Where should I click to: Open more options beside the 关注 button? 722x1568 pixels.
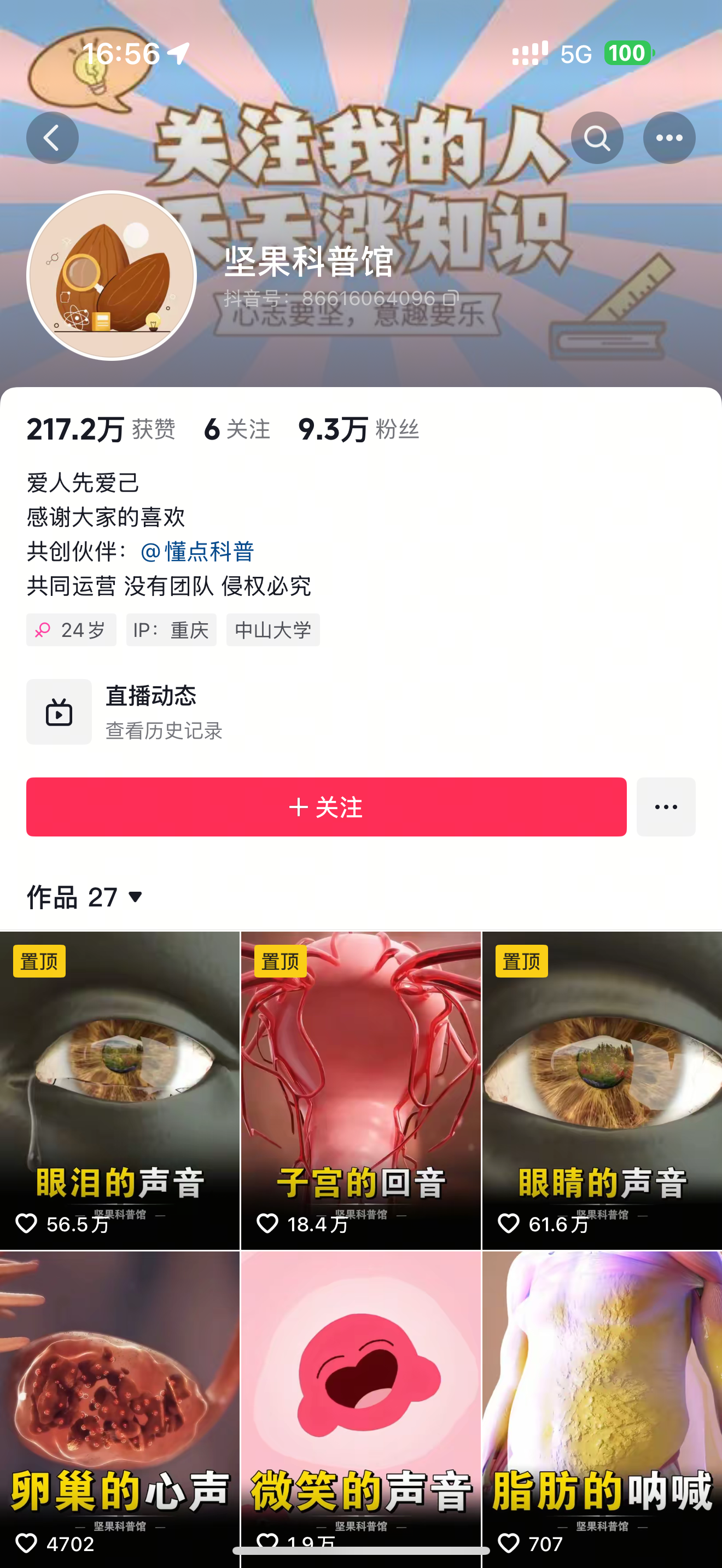click(665, 806)
